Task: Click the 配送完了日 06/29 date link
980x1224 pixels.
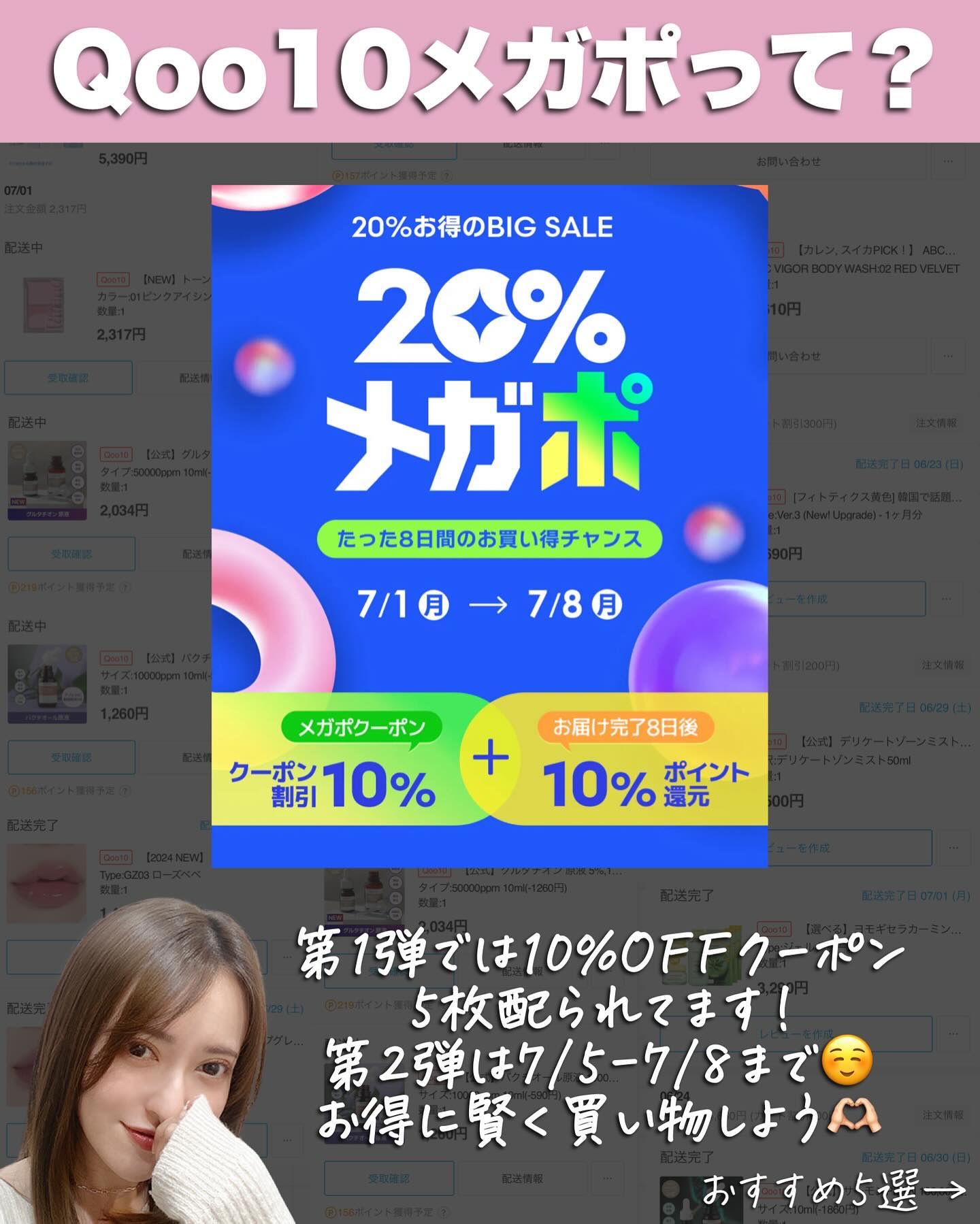Action: 914,707
